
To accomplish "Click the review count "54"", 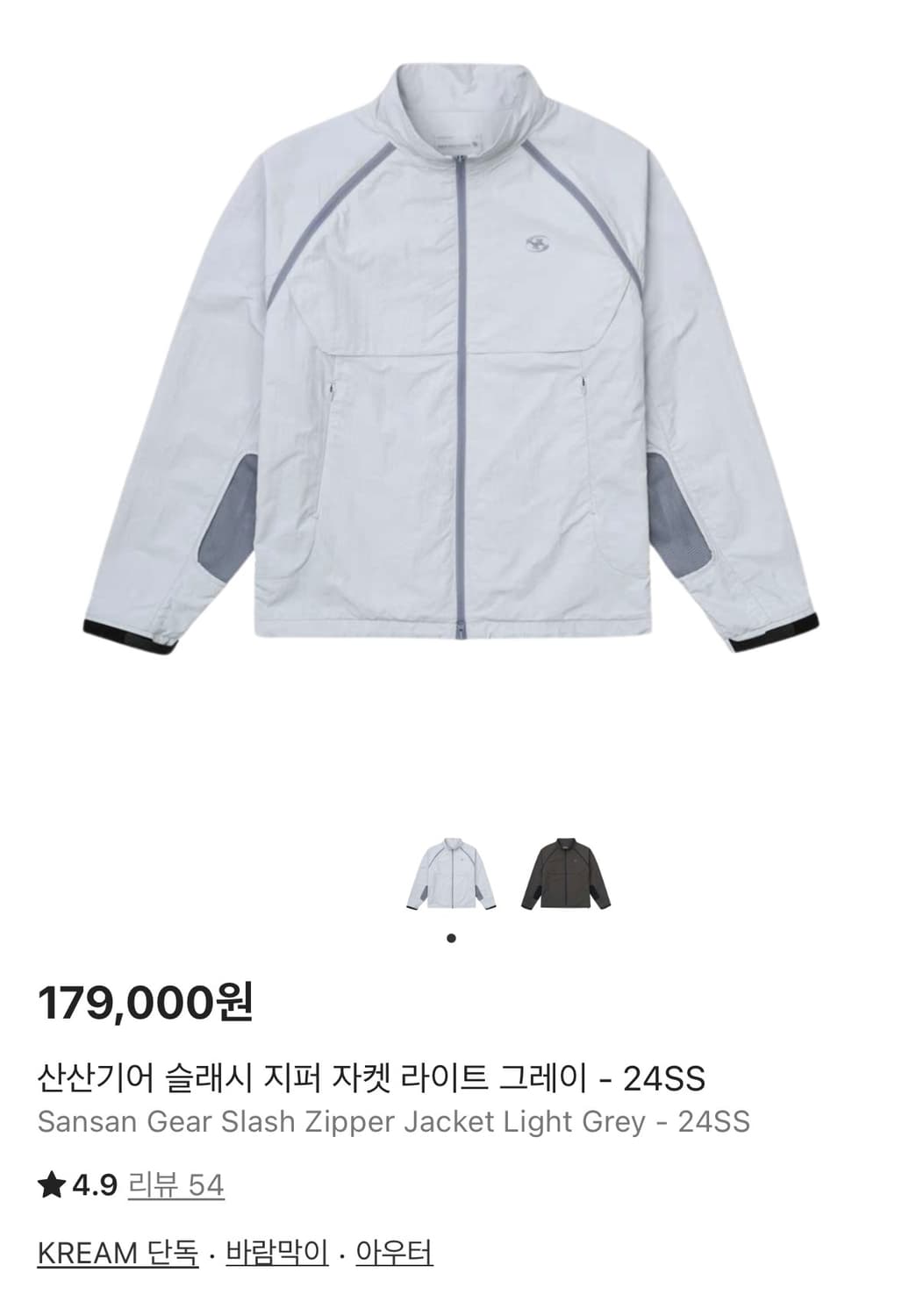I will click(208, 1184).
